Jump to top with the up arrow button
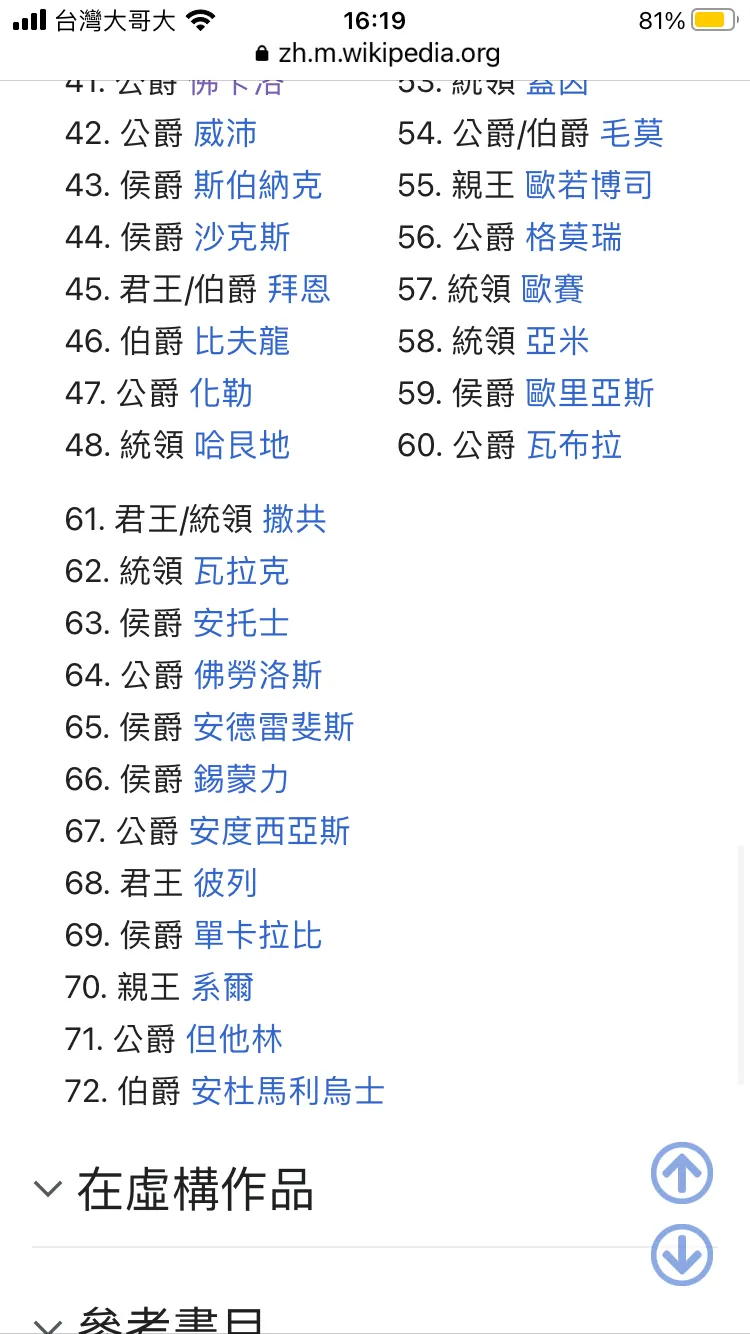Image resolution: width=750 pixels, height=1334 pixels. tap(682, 1173)
